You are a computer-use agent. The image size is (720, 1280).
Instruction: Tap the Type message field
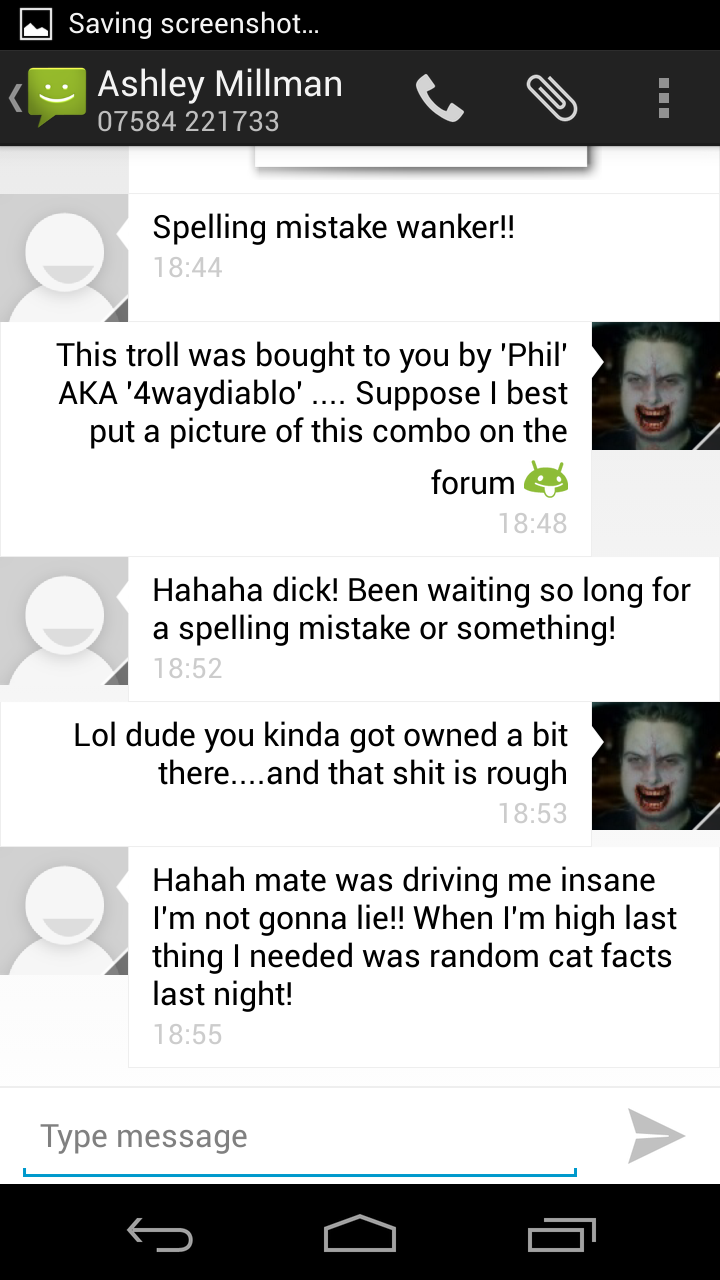(300, 1137)
